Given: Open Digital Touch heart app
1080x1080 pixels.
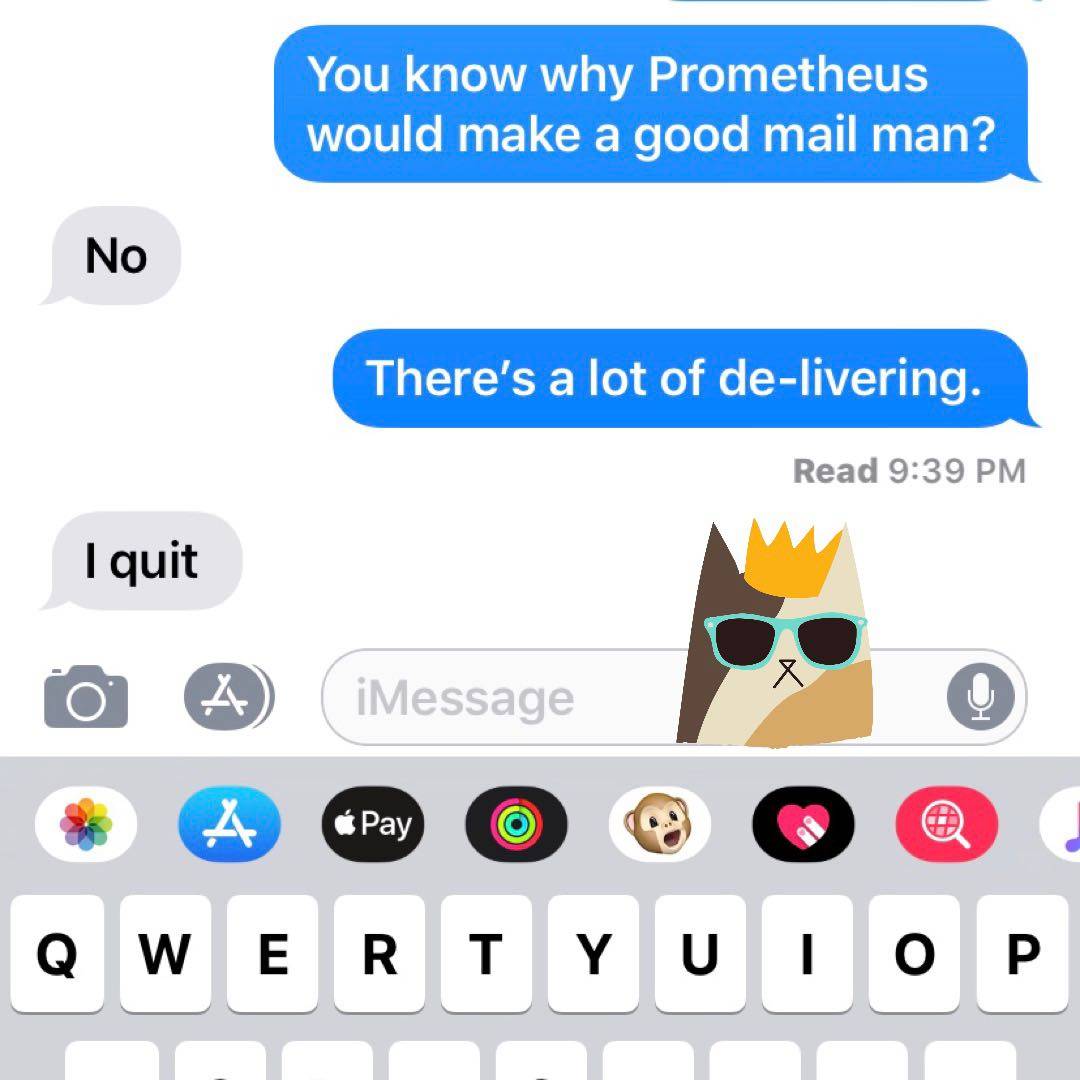Looking at the screenshot, I should pos(804,824).
